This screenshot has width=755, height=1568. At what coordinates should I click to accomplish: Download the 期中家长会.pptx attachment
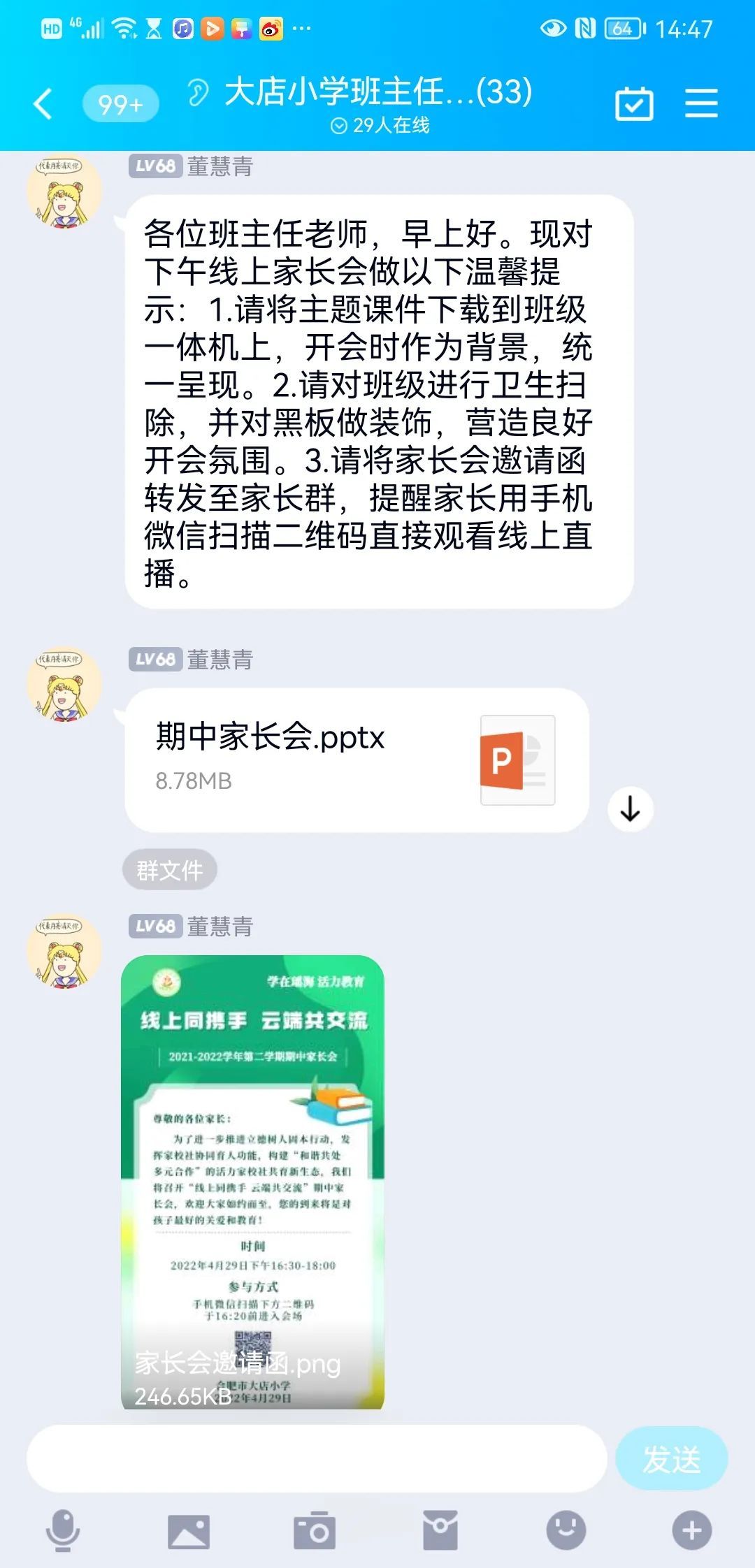631,809
